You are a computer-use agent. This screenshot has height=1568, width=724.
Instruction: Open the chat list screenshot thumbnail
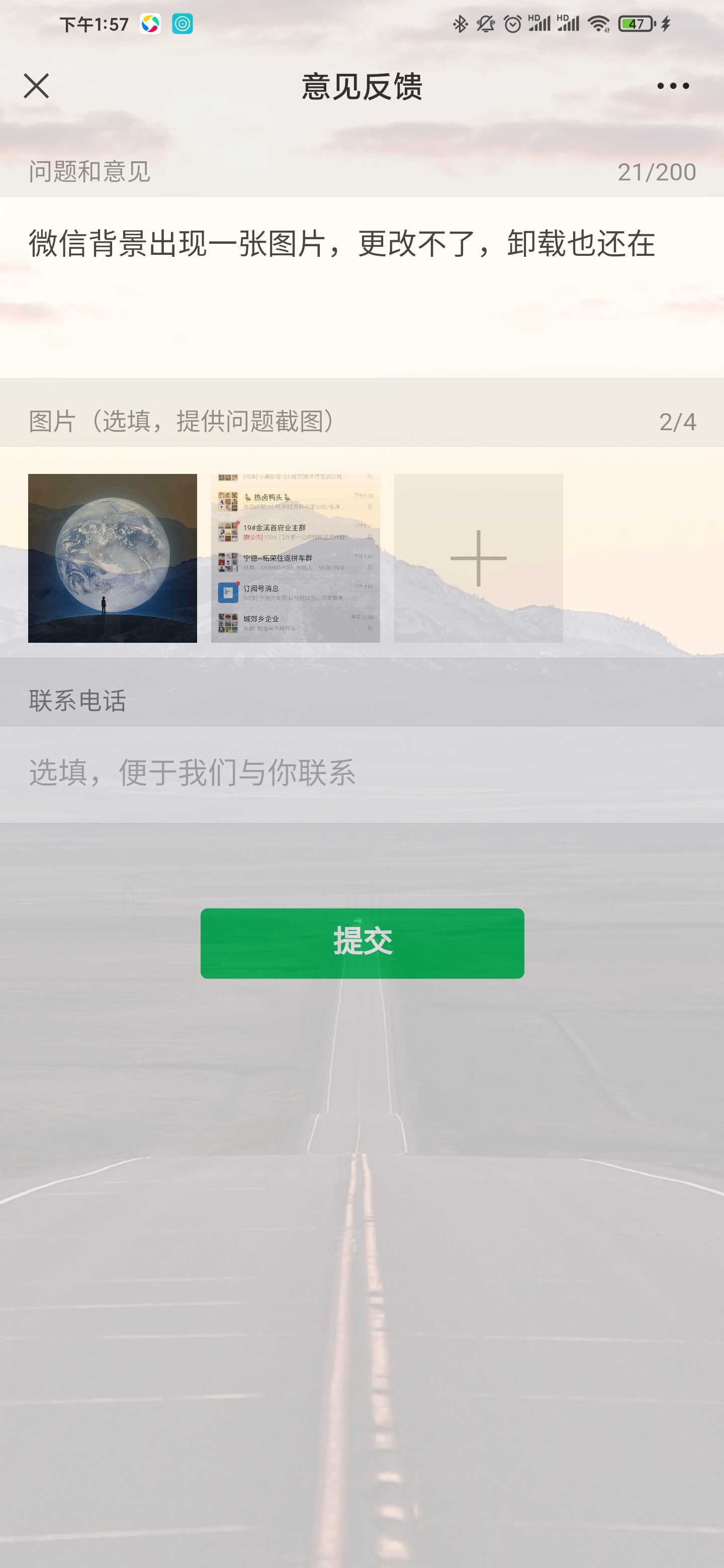pos(295,558)
